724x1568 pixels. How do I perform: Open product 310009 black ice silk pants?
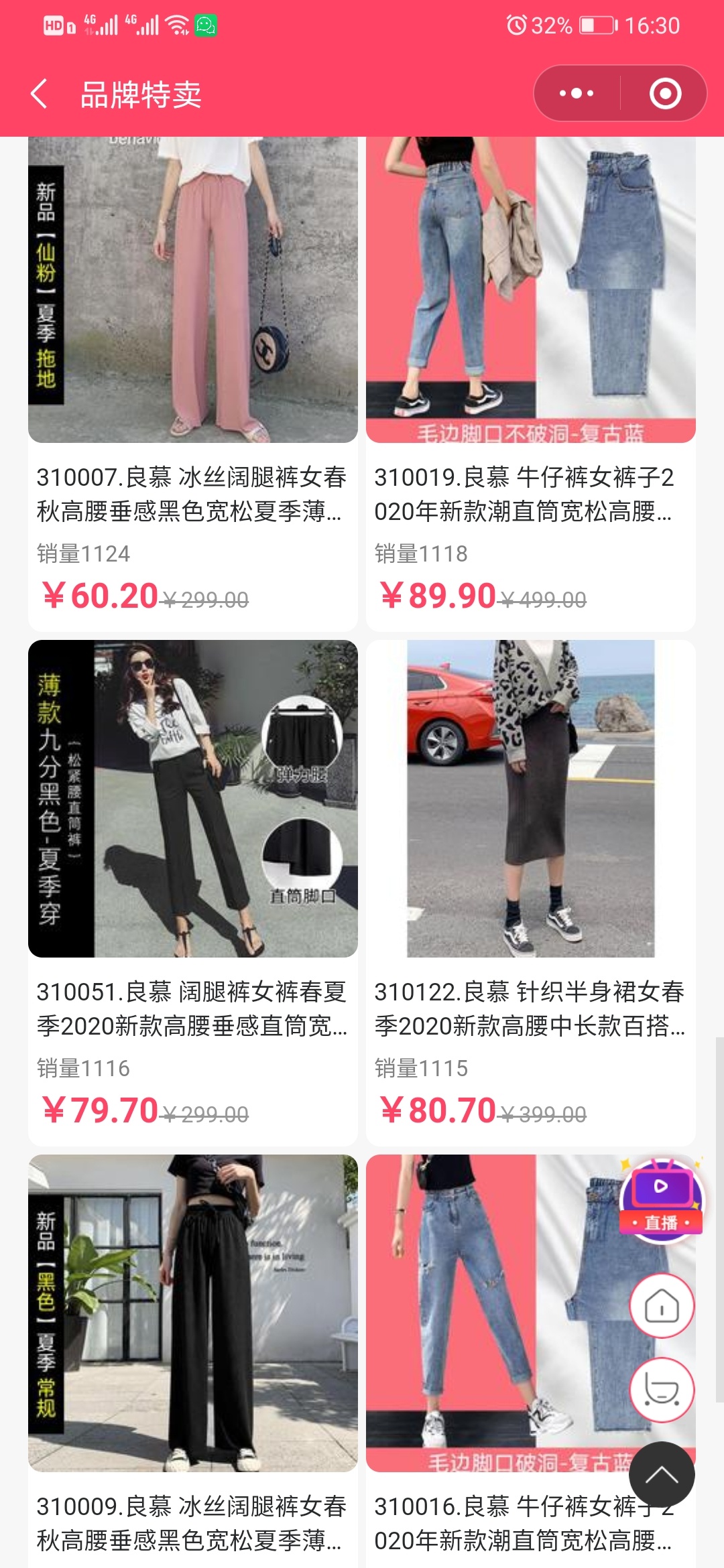coord(193,1313)
